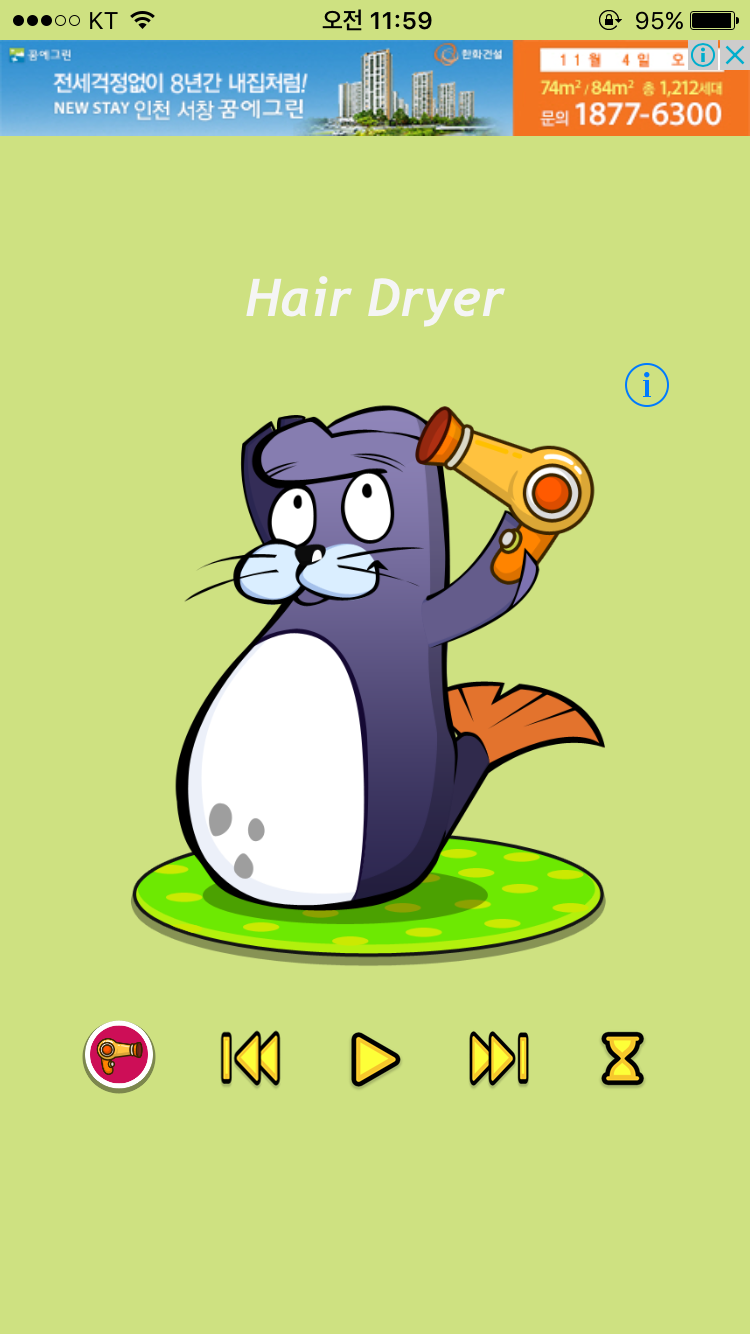
Task: Skip to the next sound
Action: coord(499,1058)
